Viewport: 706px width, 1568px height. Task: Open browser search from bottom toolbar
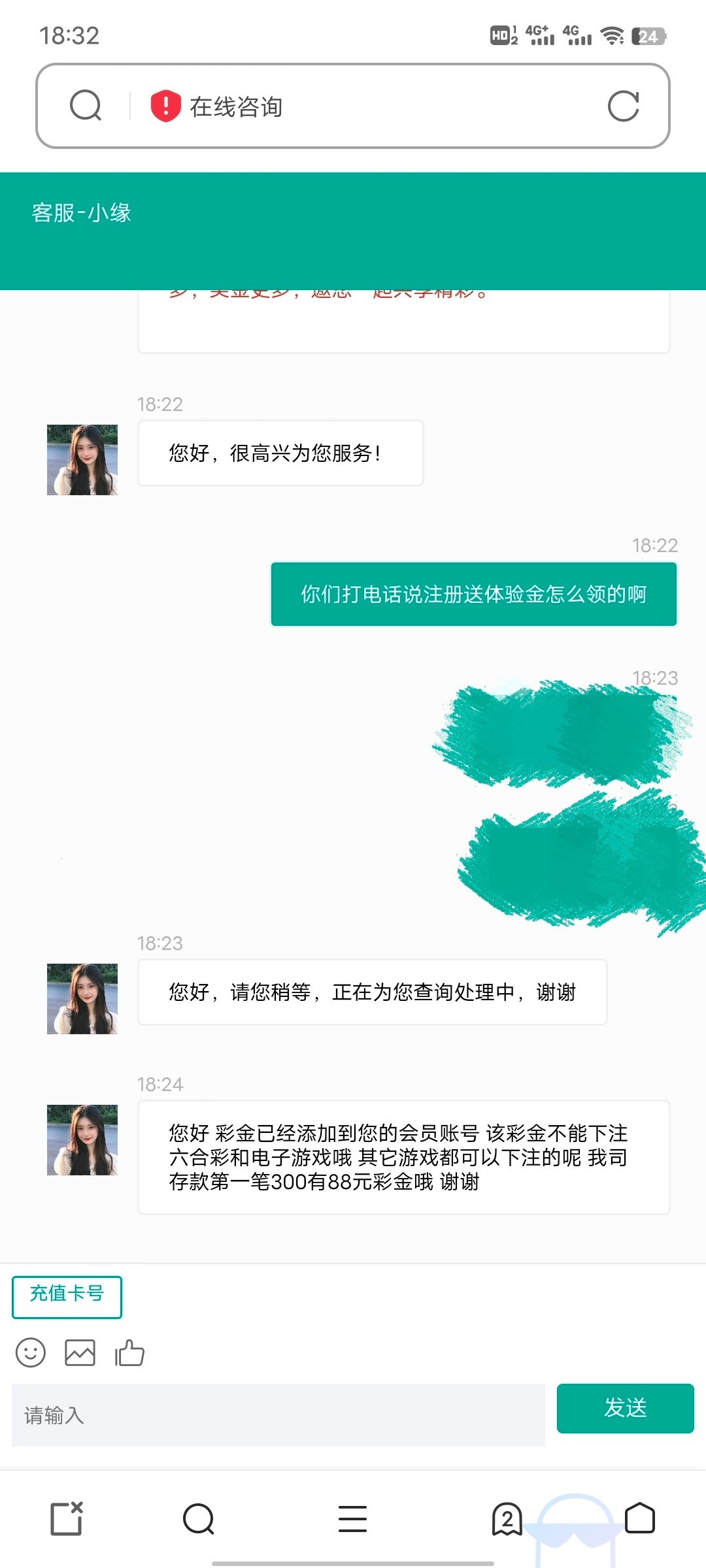(199, 1518)
